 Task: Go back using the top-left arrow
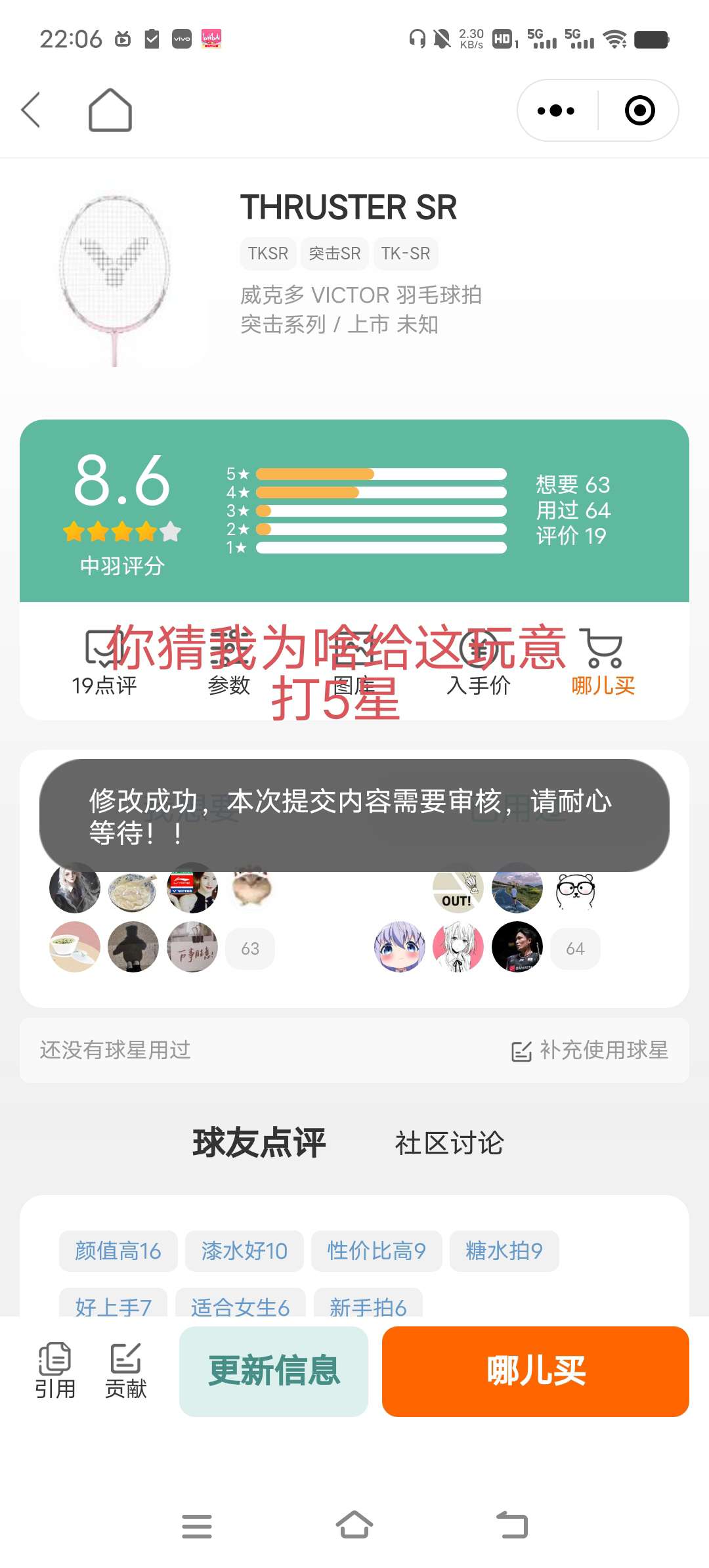click(x=31, y=110)
